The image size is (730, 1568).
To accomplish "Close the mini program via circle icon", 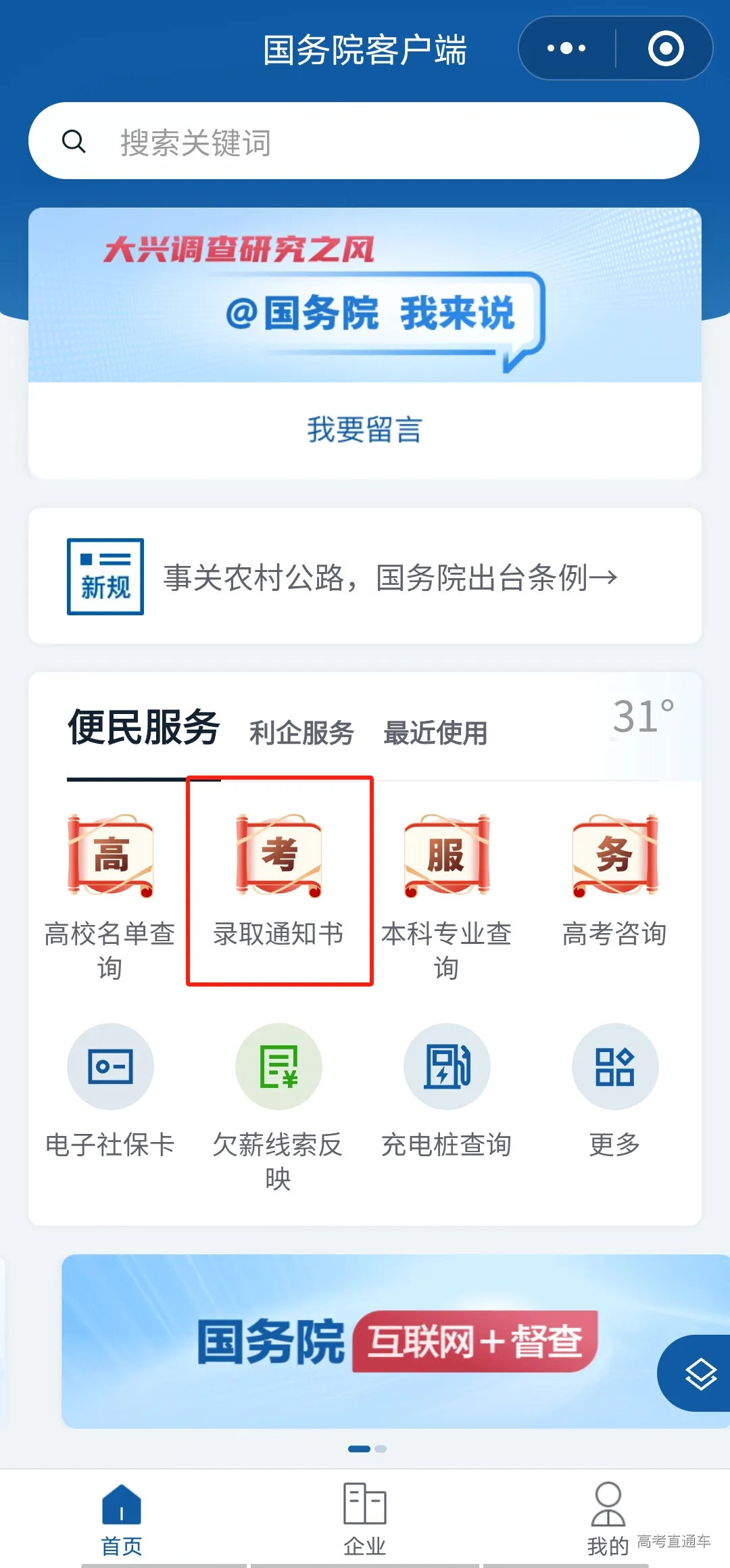I will (666, 49).
